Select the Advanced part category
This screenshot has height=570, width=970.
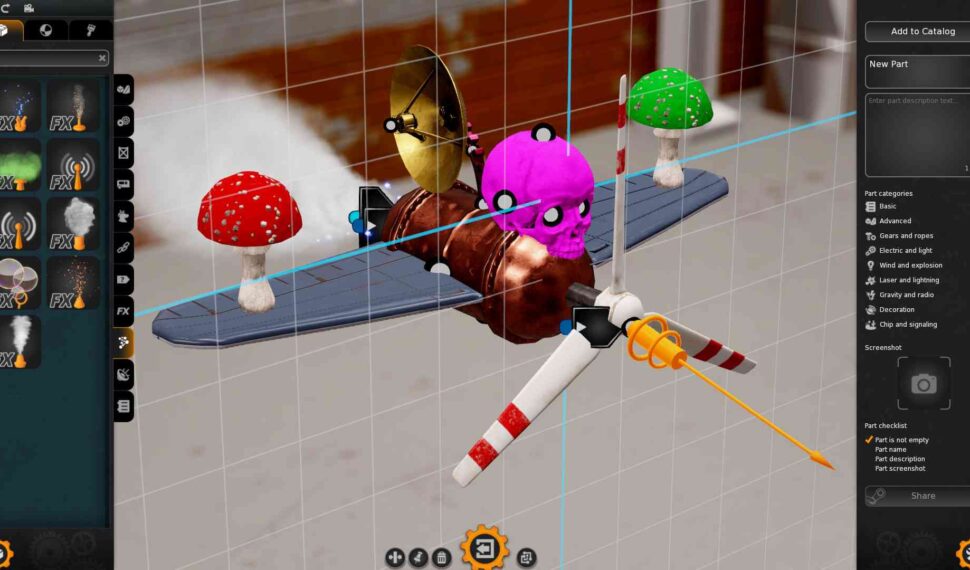pyautogui.click(x=894, y=221)
